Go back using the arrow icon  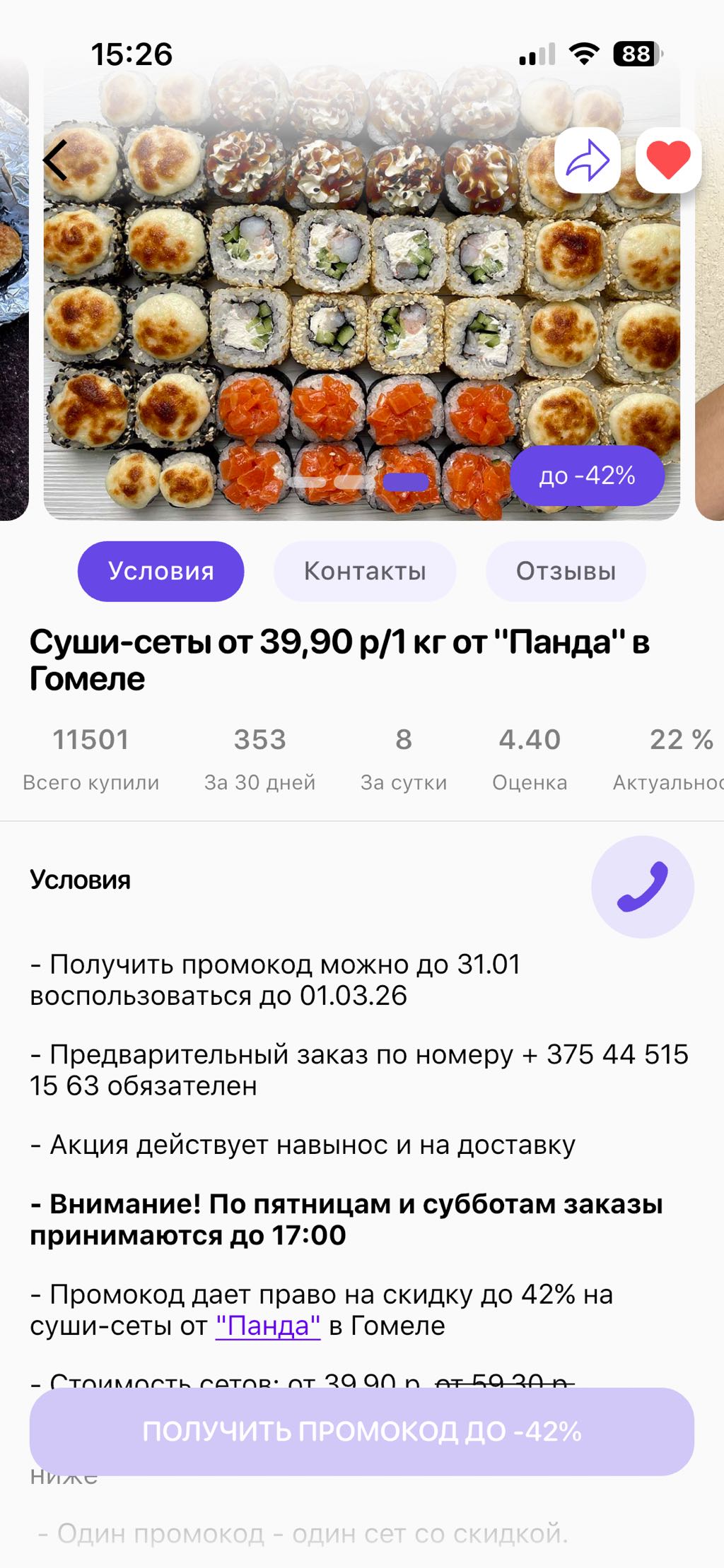(57, 160)
